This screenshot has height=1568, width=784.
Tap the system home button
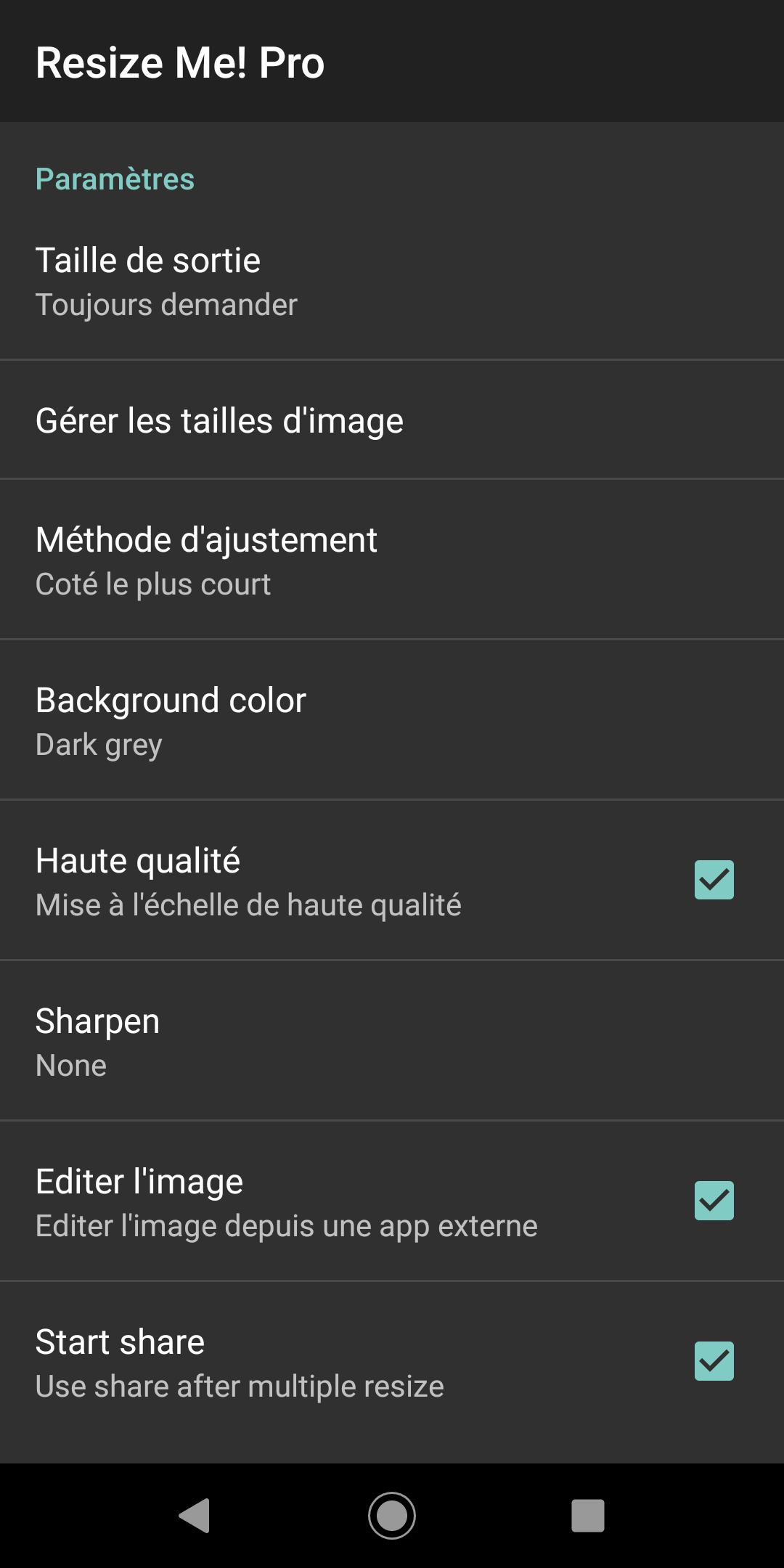[392, 1516]
